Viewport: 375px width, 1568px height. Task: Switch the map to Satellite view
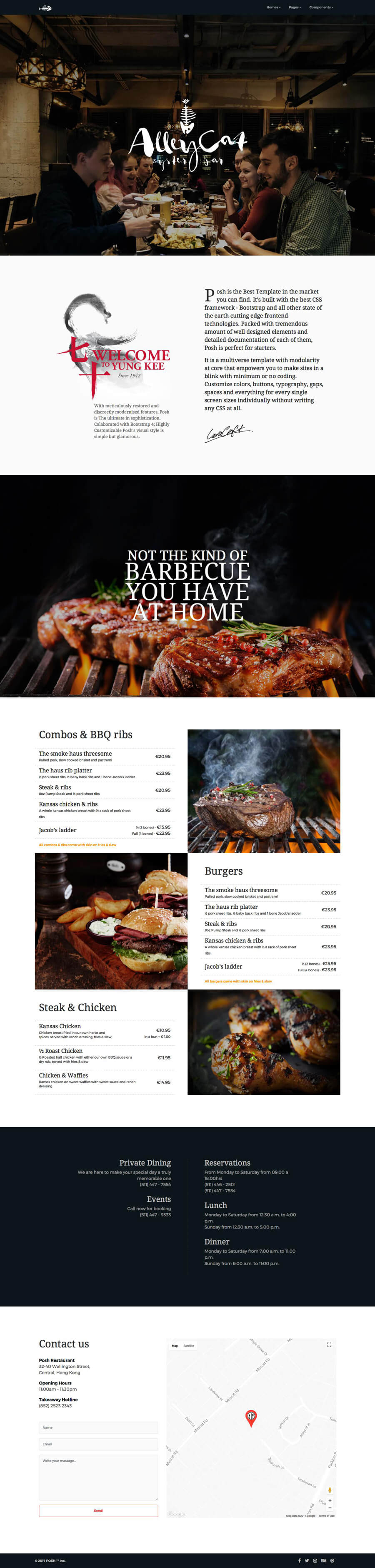click(x=189, y=1346)
